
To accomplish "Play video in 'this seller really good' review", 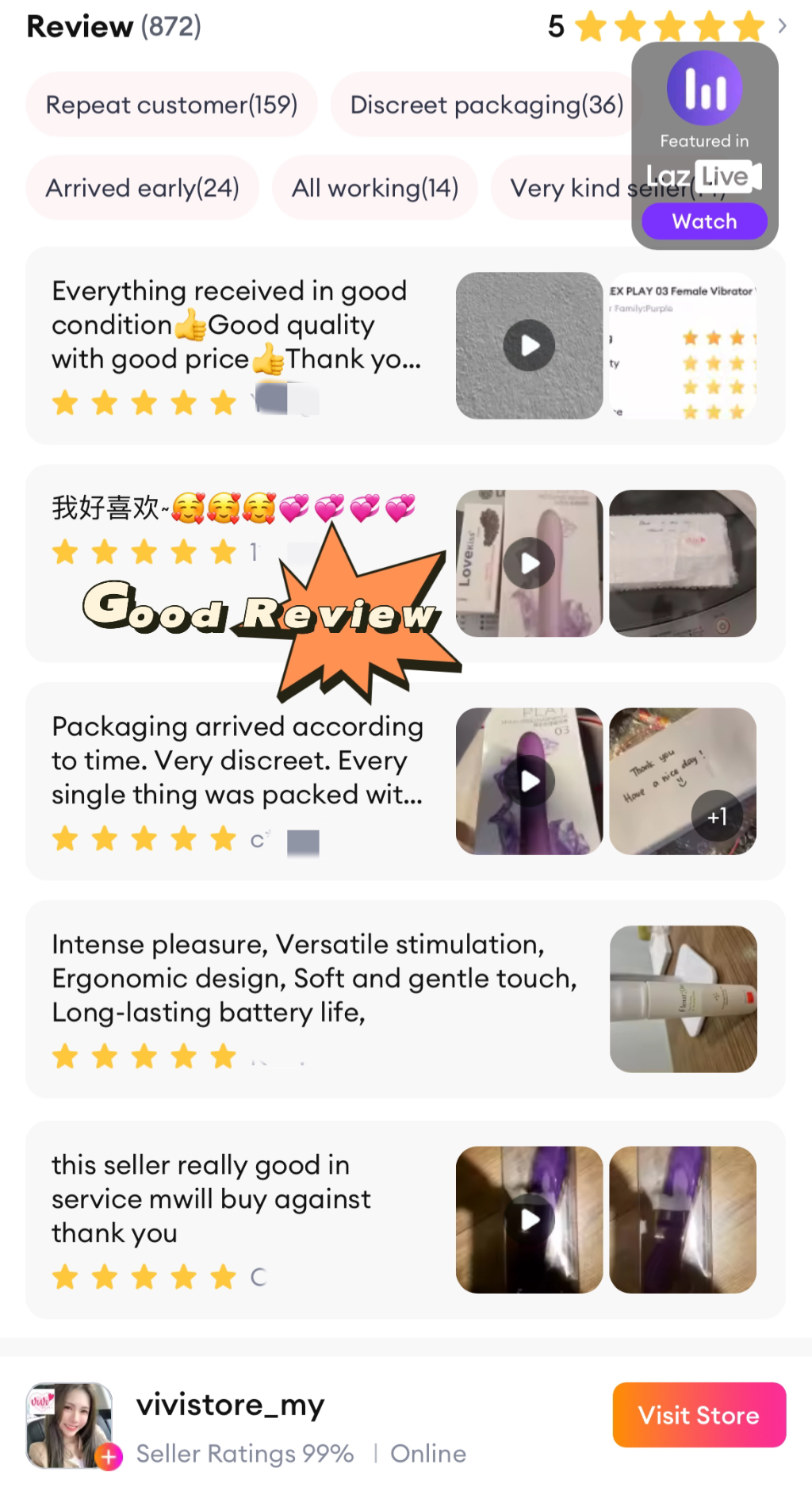I will 529,1220.
